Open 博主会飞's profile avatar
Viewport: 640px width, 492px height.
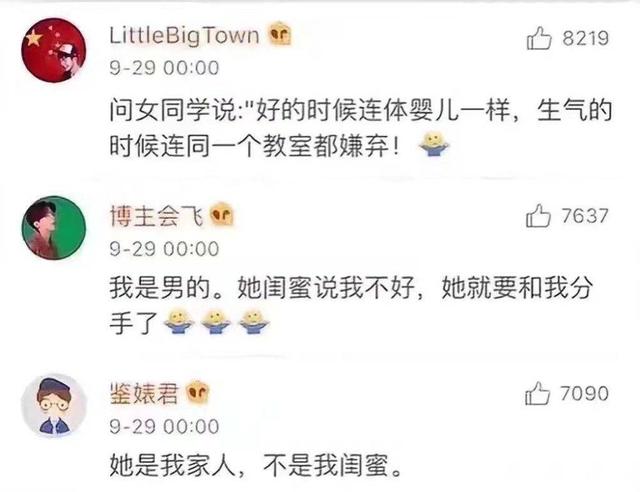coord(54,227)
